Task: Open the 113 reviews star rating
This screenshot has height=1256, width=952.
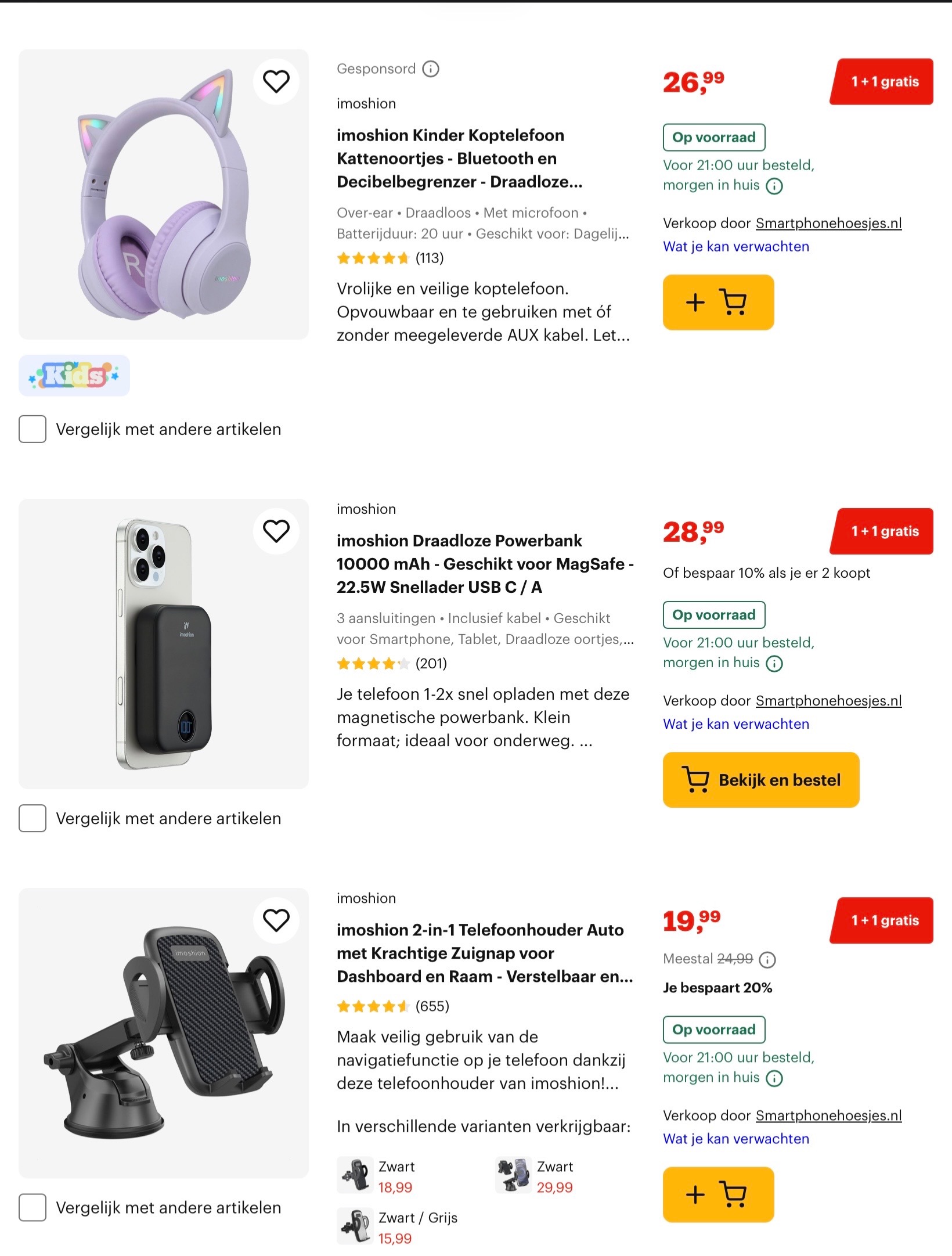Action: pyautogui.click(x=390, y=258)
